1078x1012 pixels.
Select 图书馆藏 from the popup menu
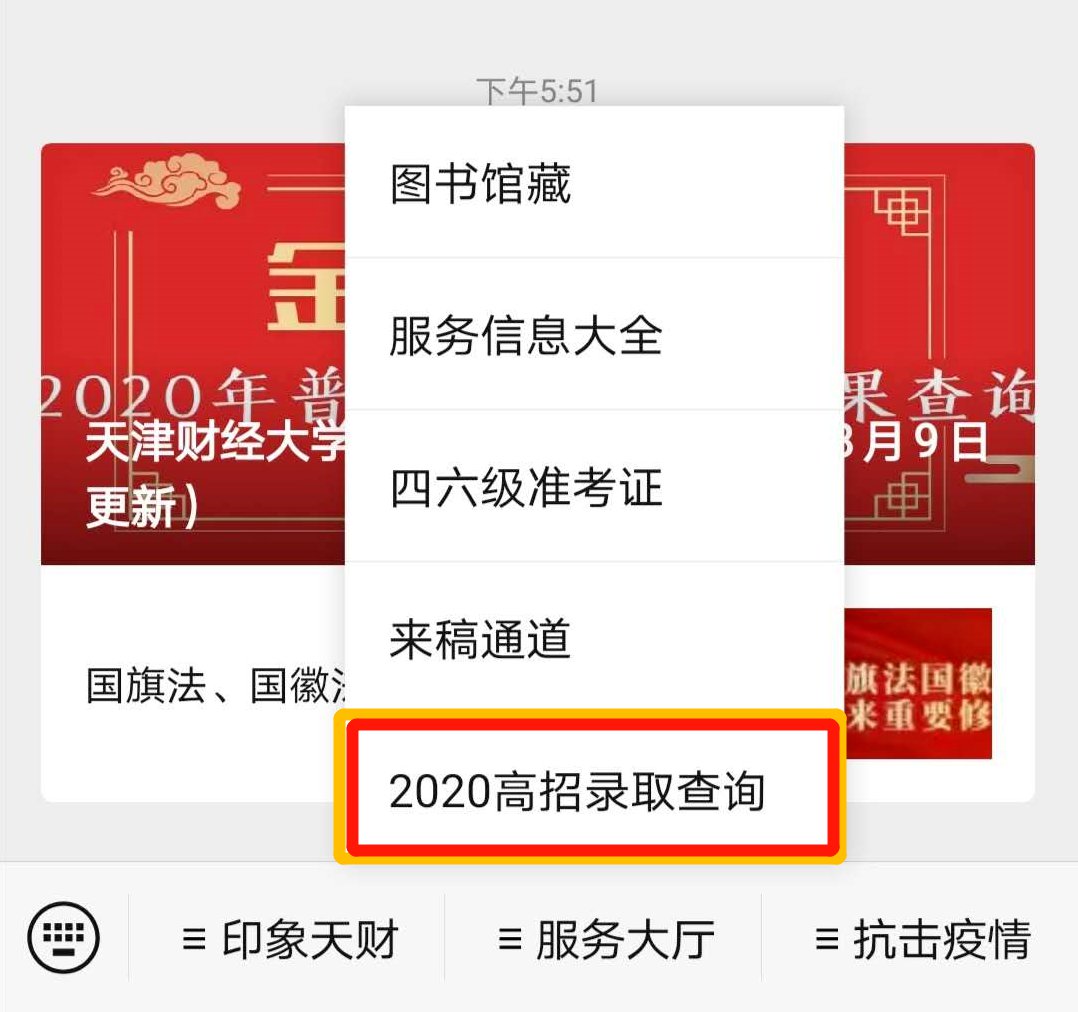pyautogui.click(x=594, y=185)
